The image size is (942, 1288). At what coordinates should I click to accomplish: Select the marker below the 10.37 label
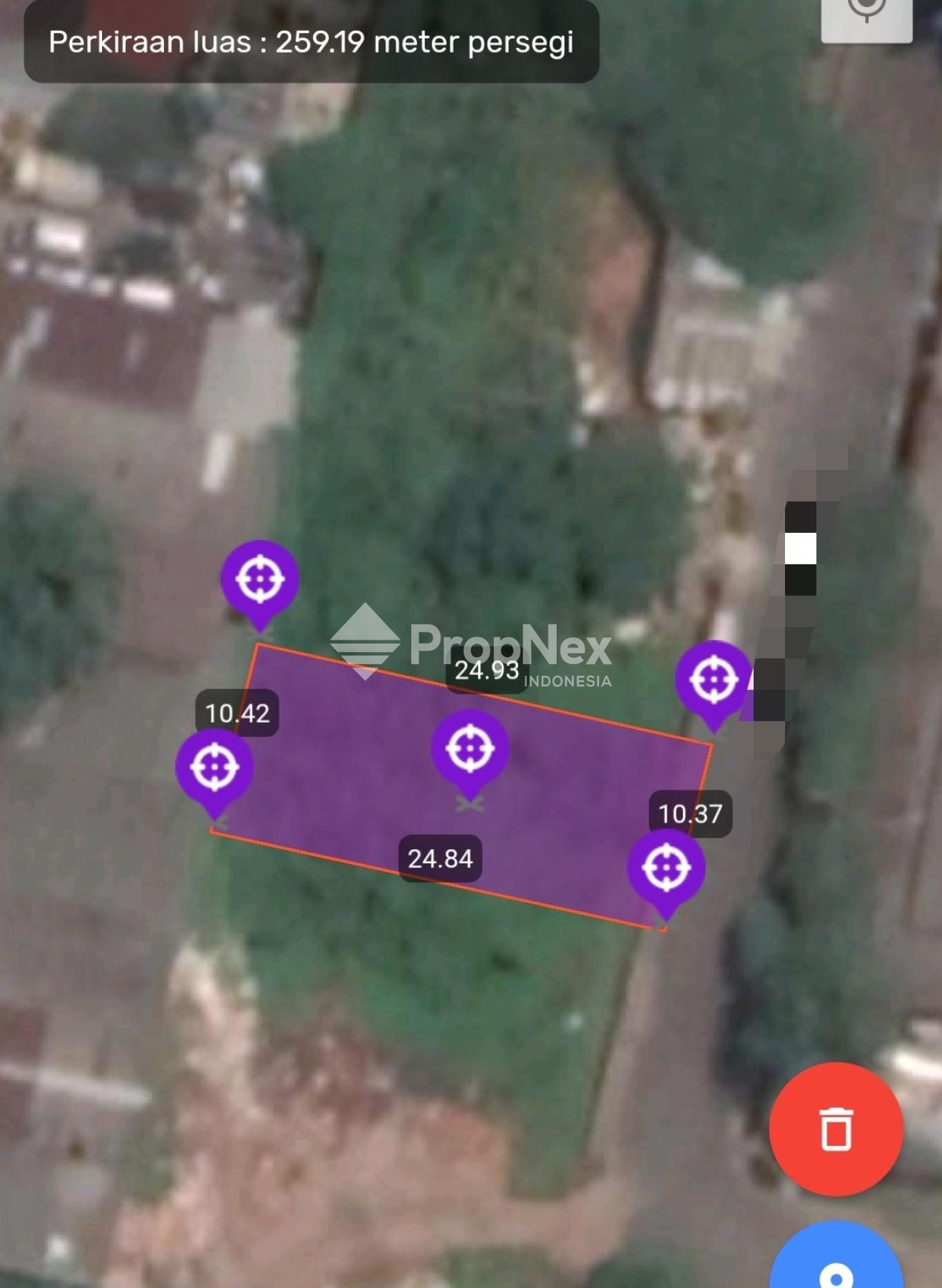click(666, 868)
